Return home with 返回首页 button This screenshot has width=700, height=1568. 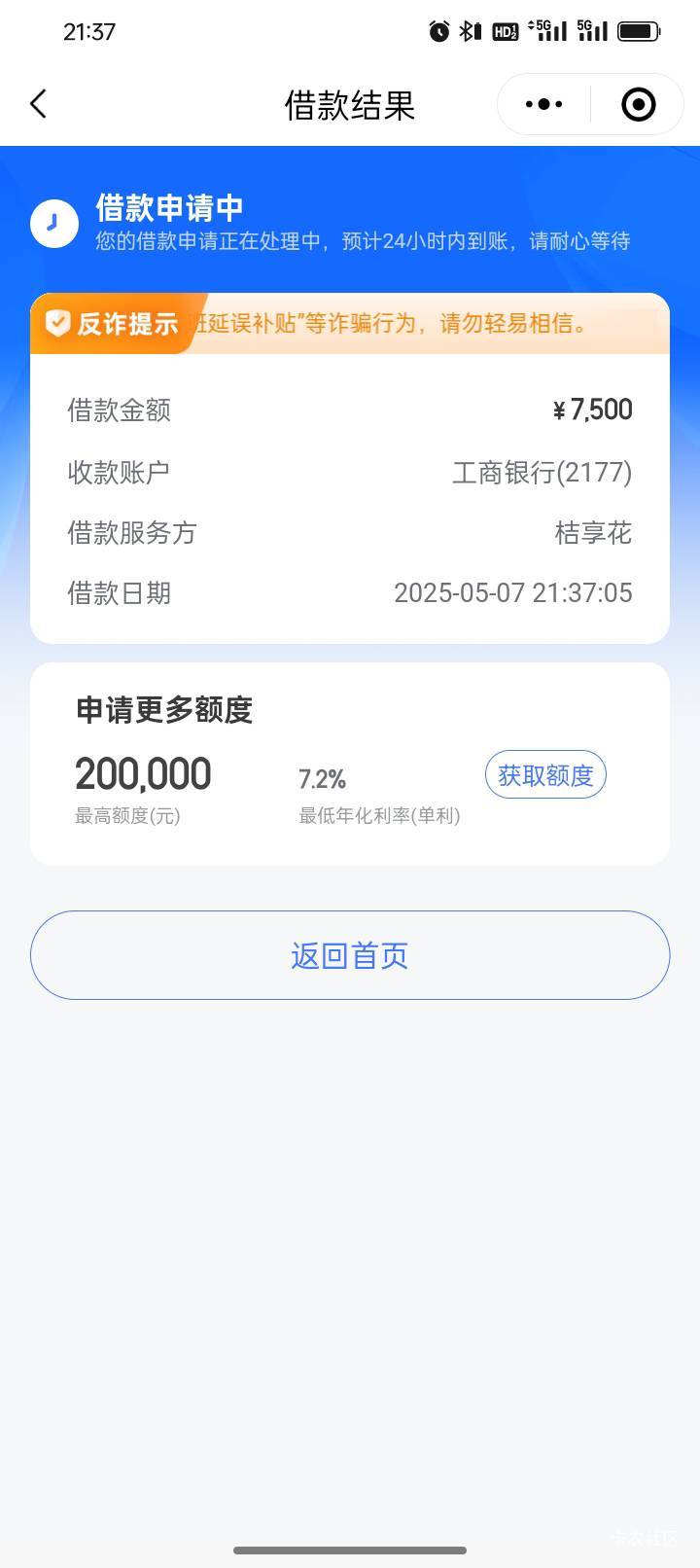(350, 955)
